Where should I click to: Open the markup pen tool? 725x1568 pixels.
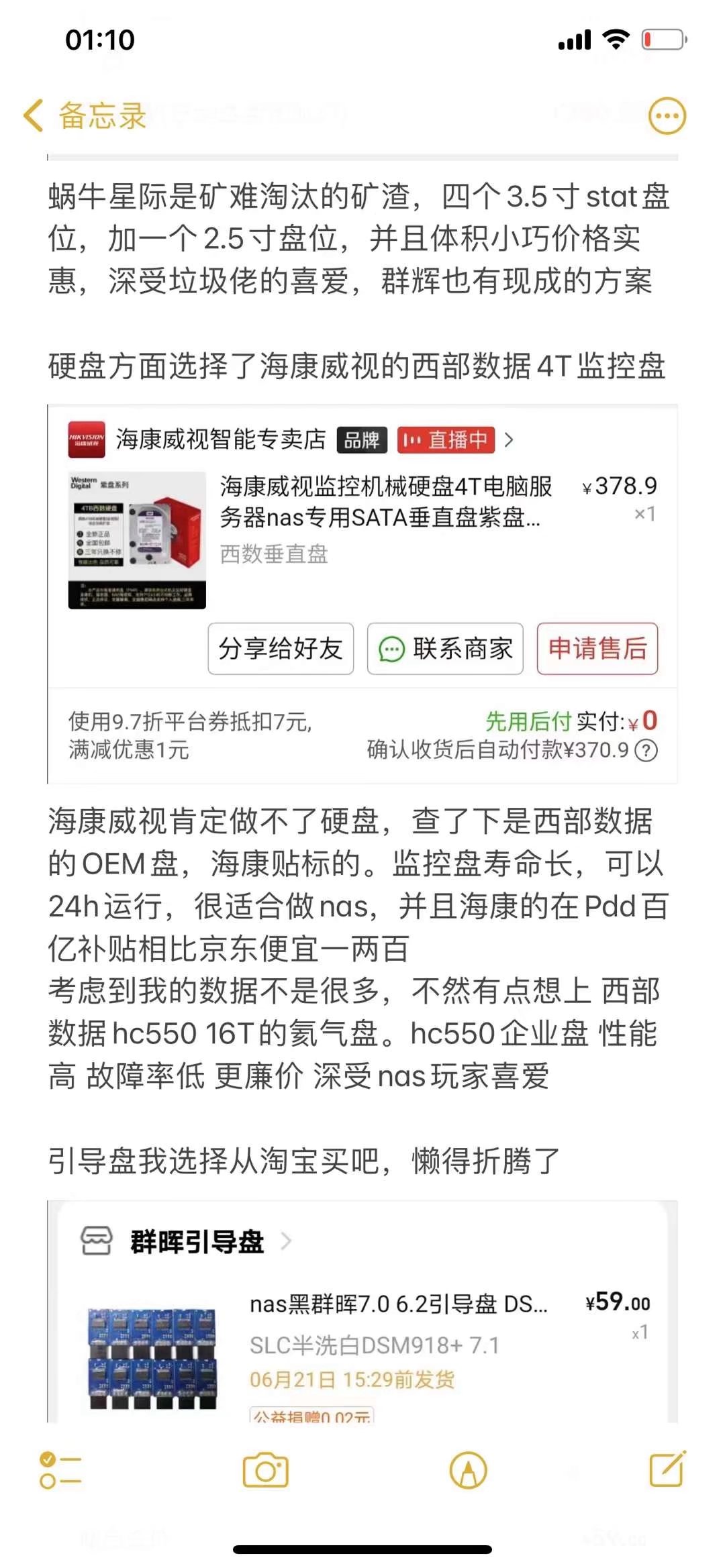click(x=468, y=1471)
